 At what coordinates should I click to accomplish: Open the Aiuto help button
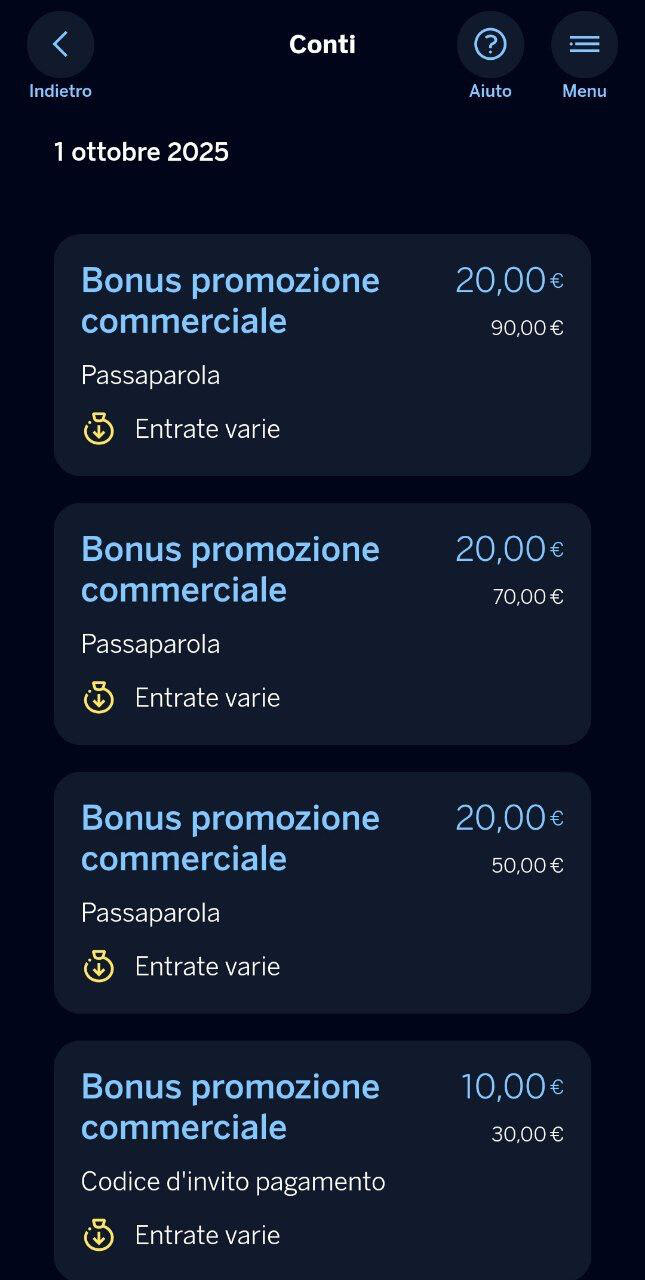pyautogui.click(x=490, y=45)
